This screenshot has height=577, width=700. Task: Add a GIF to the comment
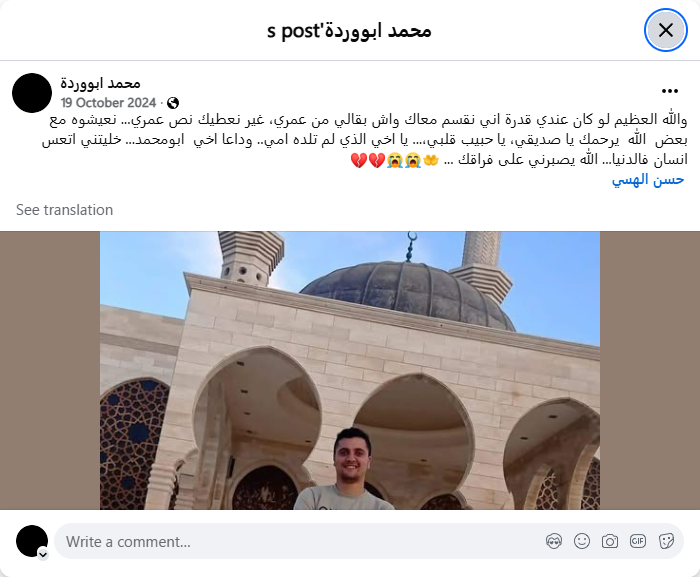[x=638, y=541]
